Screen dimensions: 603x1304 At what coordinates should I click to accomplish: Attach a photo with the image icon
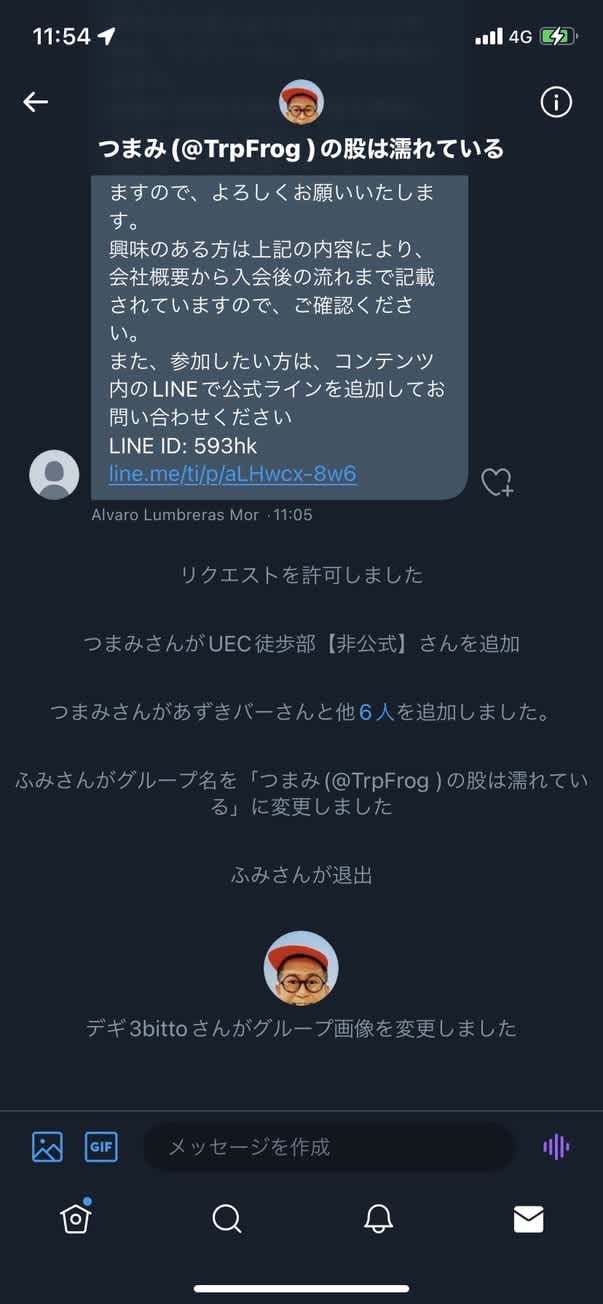pos(47,1146)
